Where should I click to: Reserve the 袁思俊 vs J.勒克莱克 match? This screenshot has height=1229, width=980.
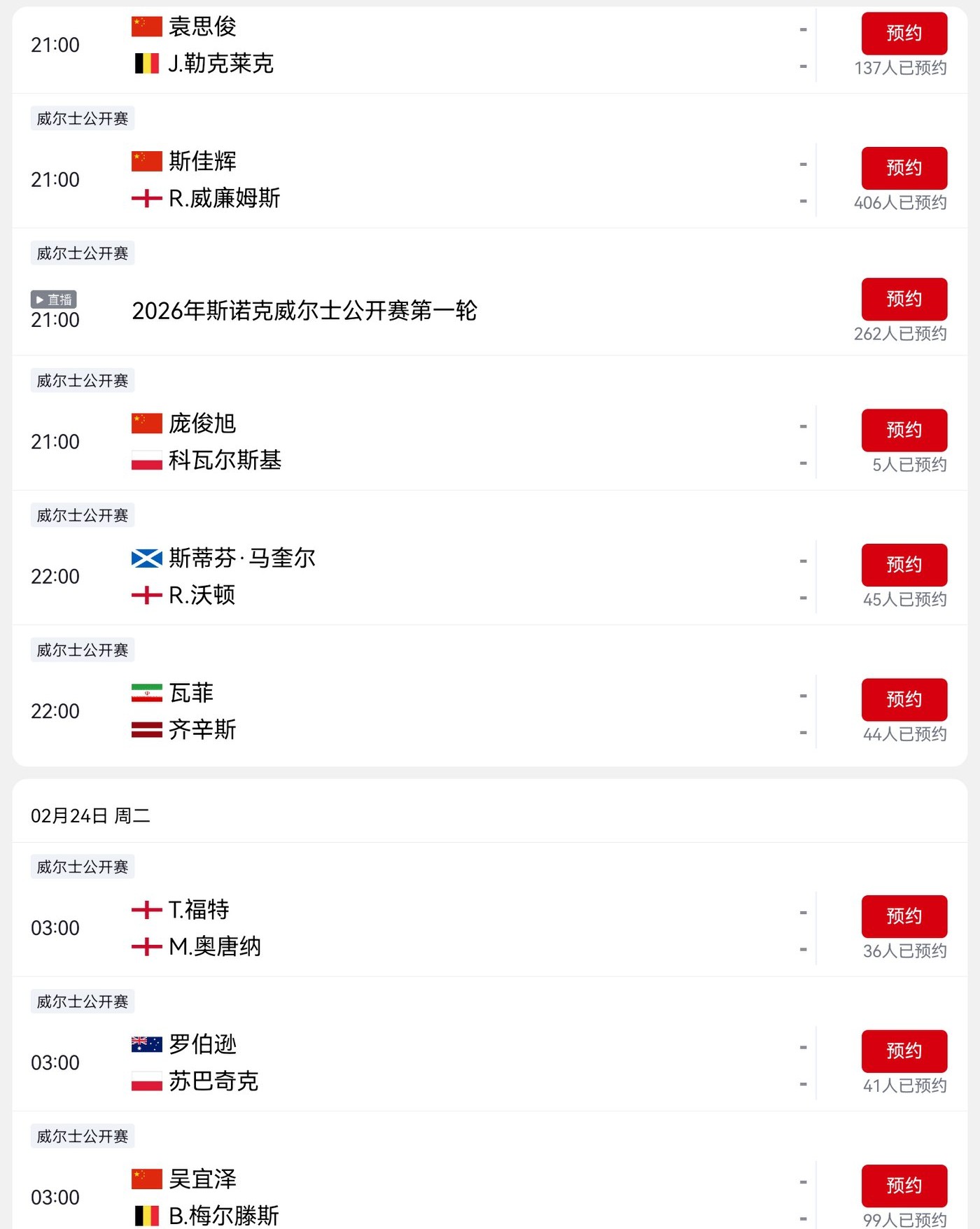pos(904,34)
